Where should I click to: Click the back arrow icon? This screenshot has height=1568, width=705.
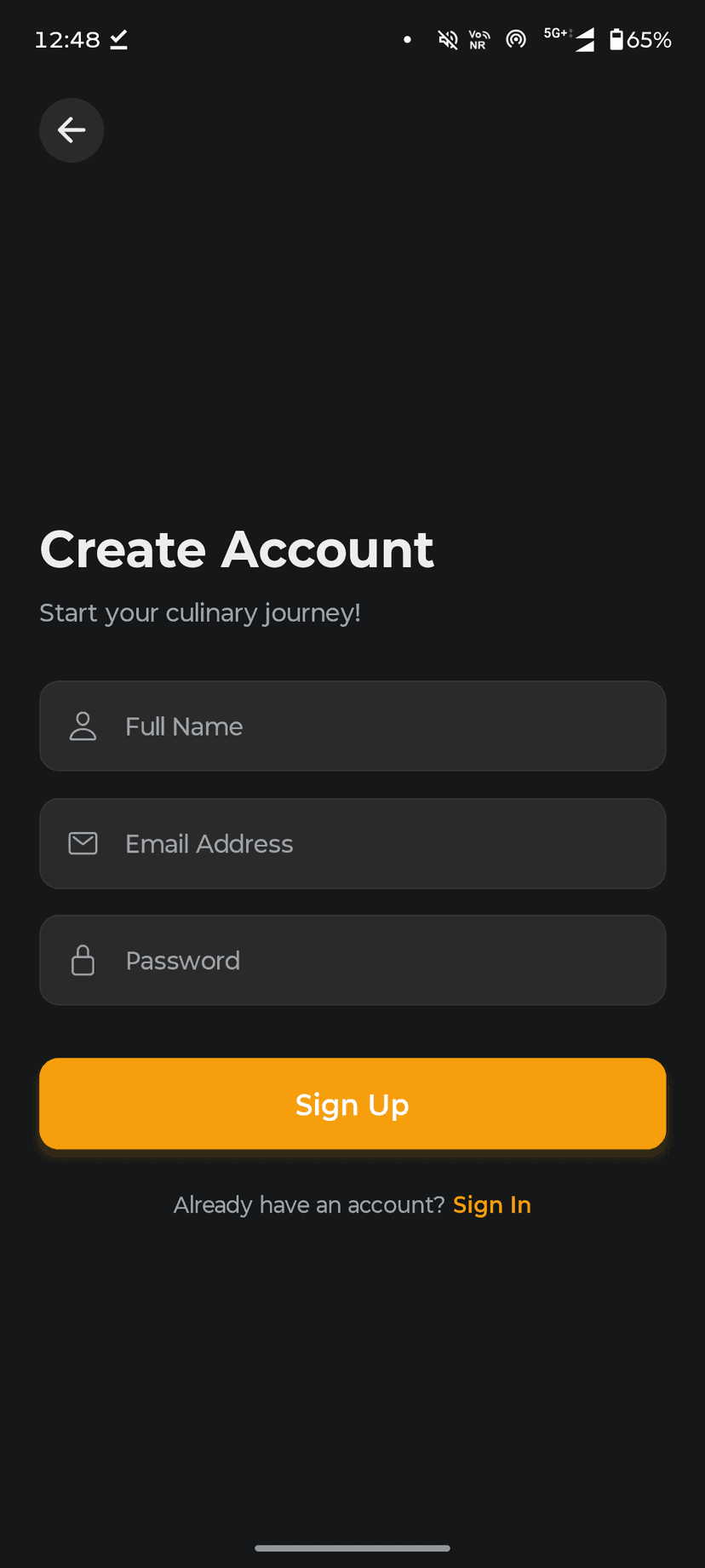coord(72,130)
